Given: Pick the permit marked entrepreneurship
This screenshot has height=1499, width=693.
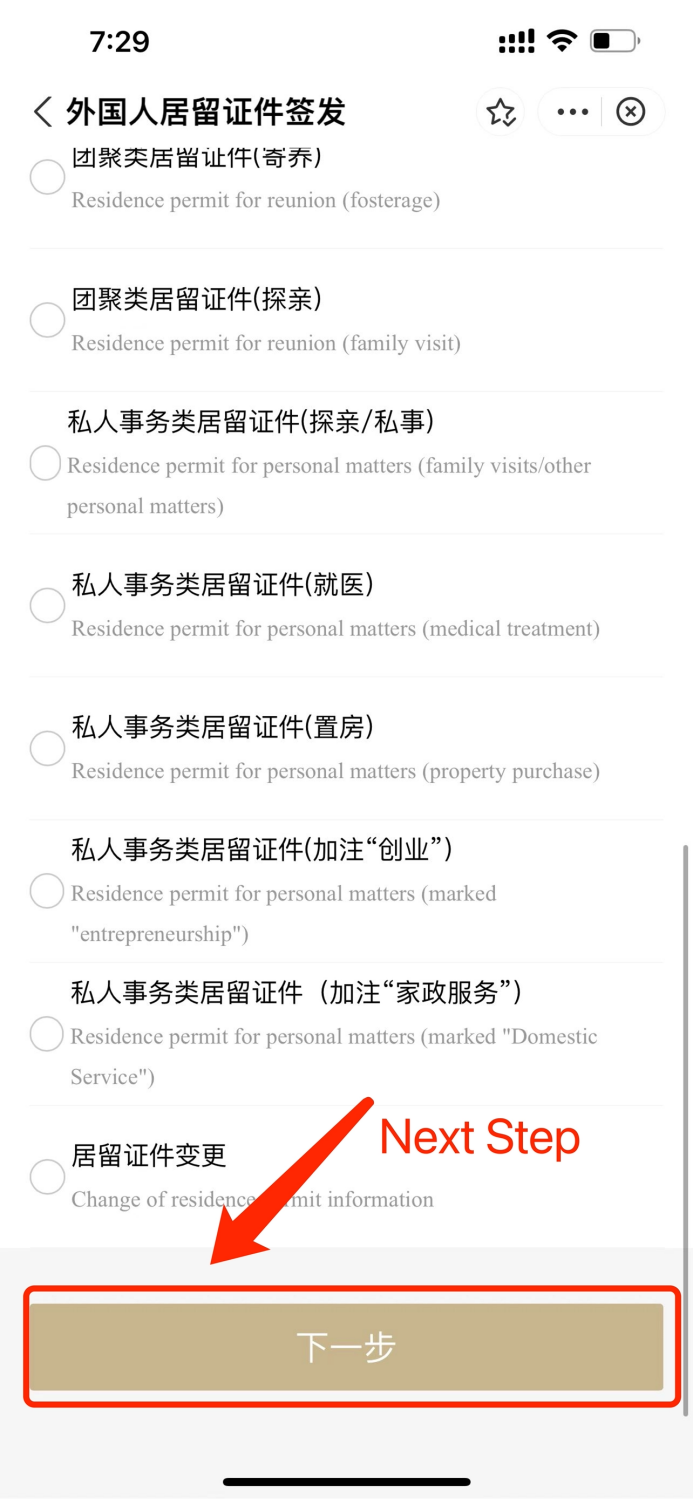Looking at the screenshot, I should pyautogui.click(x=47, y=891).
